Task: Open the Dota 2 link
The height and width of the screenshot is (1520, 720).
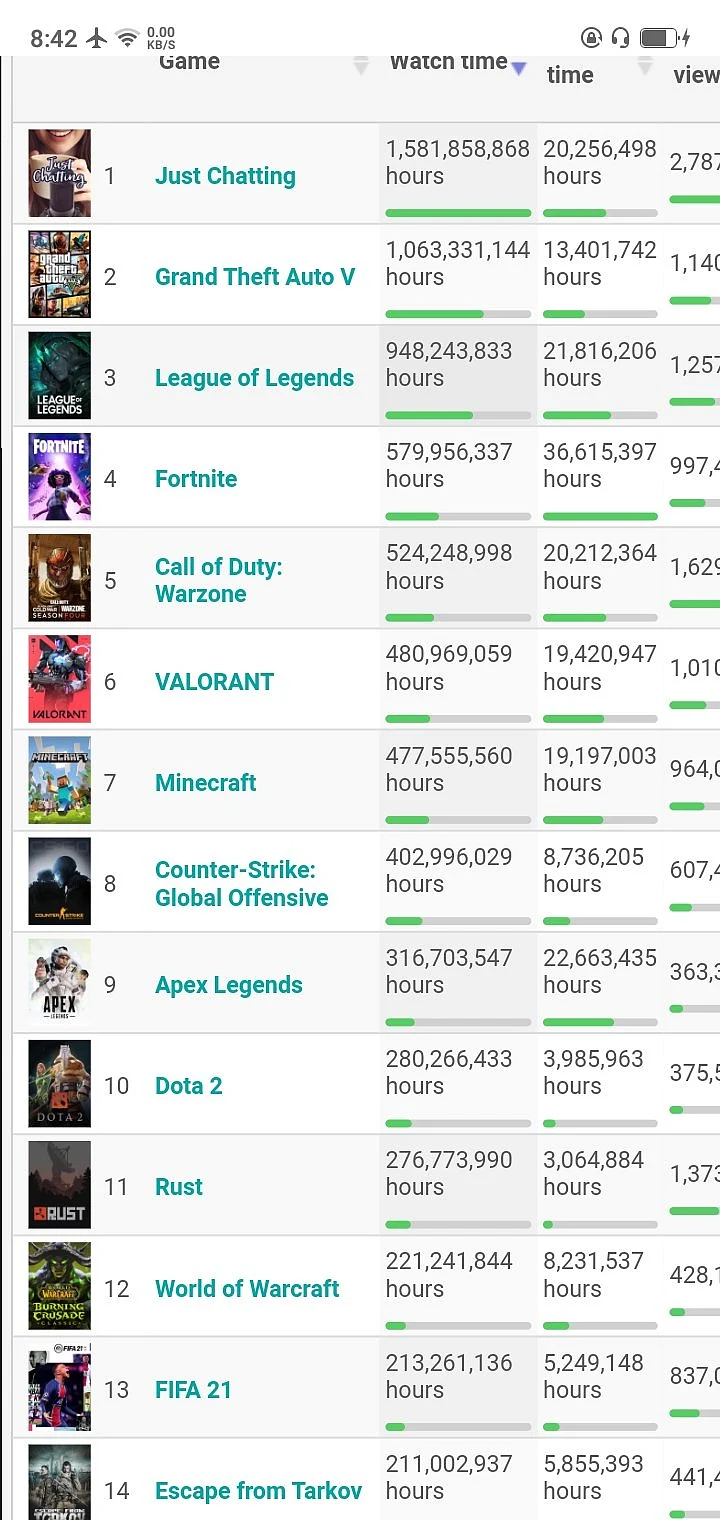Action: [189, 1086]
